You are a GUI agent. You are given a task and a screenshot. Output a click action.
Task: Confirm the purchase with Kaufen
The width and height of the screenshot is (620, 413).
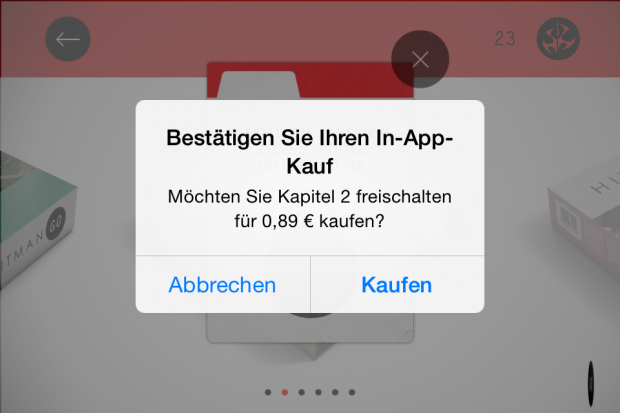397,285
